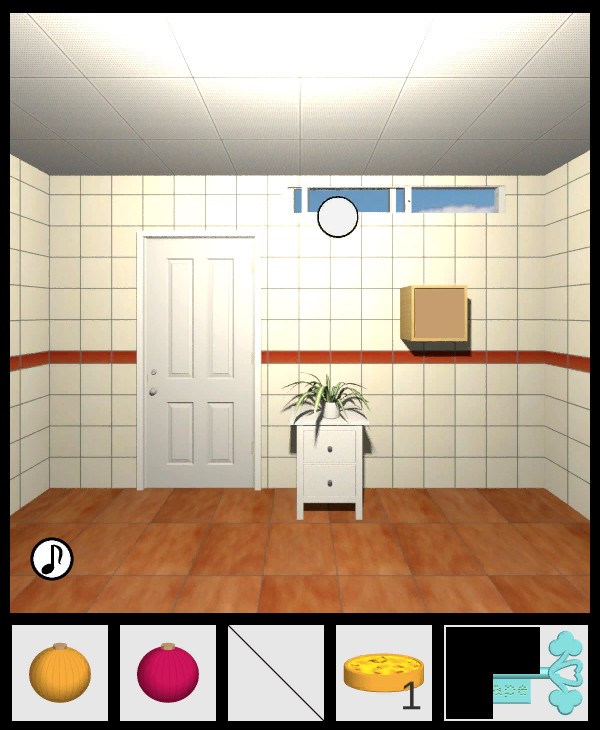Open the white door

pyautogui.click(x=199, y=360)
